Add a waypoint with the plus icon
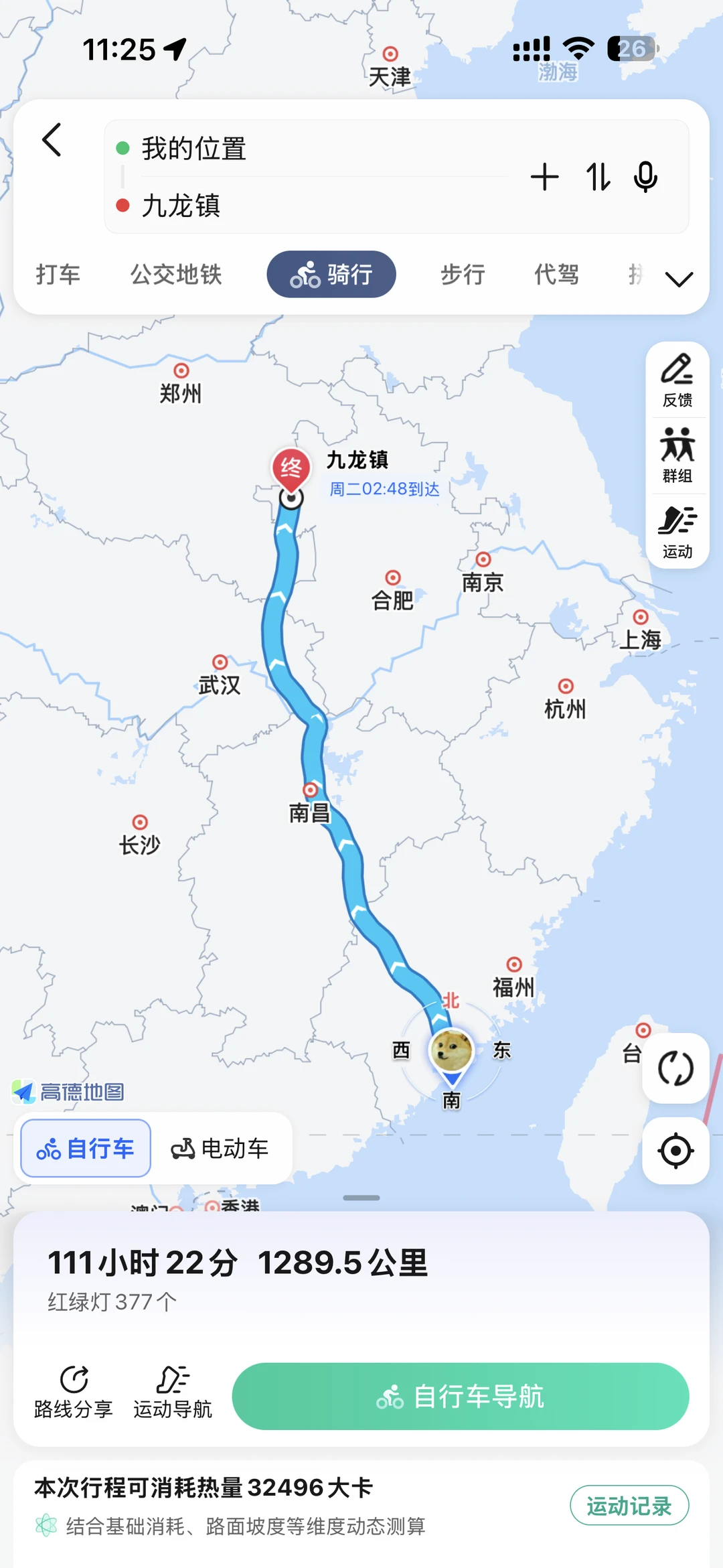Image resolution: width=723 pixels, height=1568 pixels. (544, 177)
